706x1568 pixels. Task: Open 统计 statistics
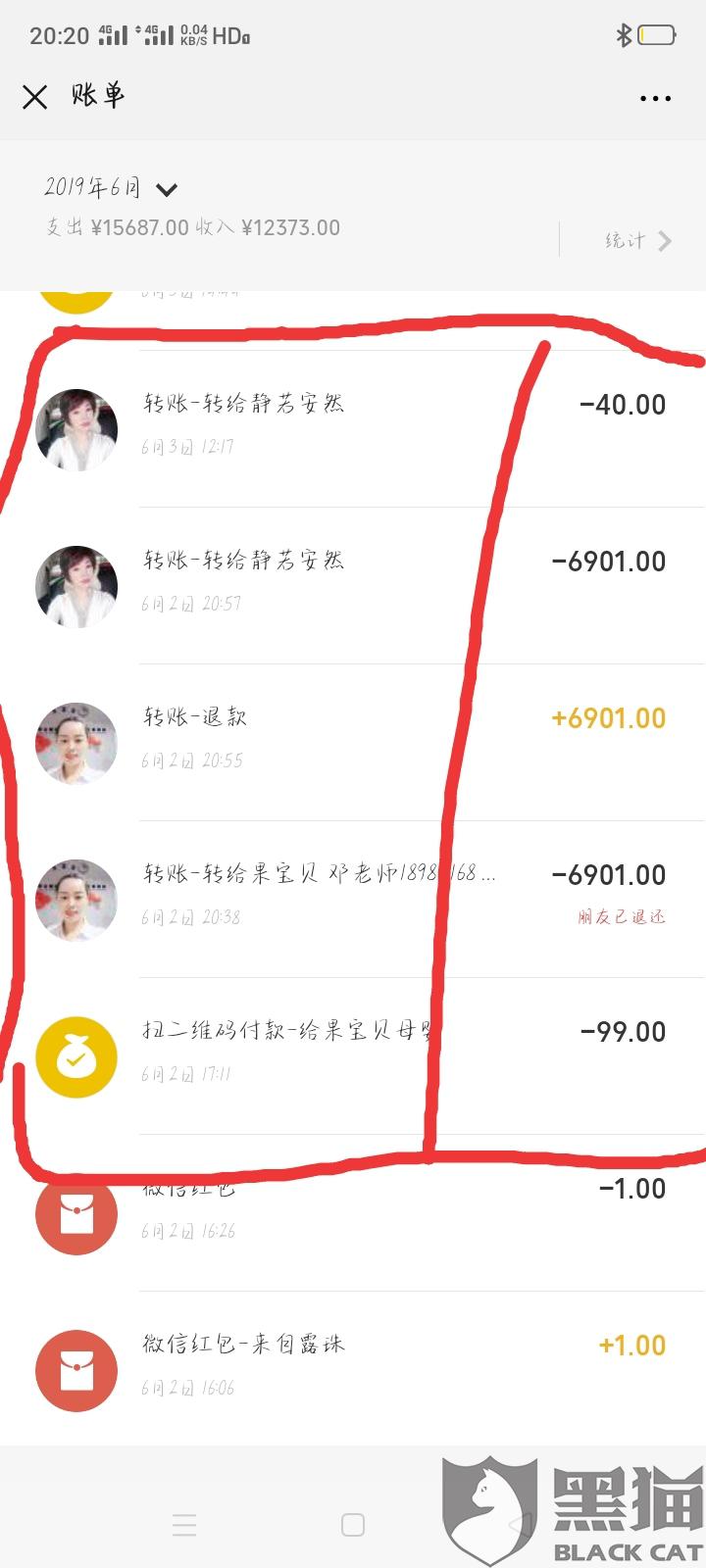point(637,240)
